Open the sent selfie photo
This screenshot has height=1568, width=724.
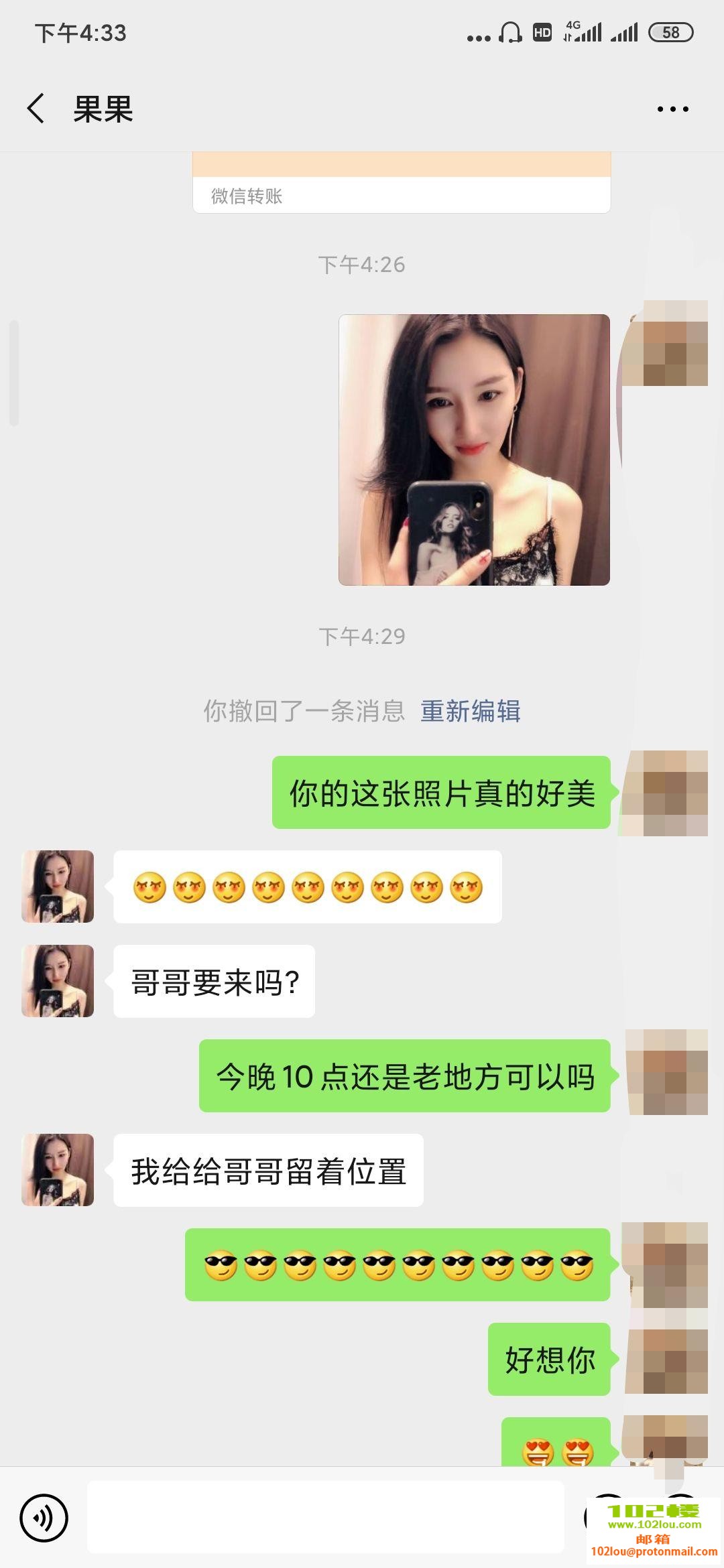pyautogui.click(x=474, y=450)
